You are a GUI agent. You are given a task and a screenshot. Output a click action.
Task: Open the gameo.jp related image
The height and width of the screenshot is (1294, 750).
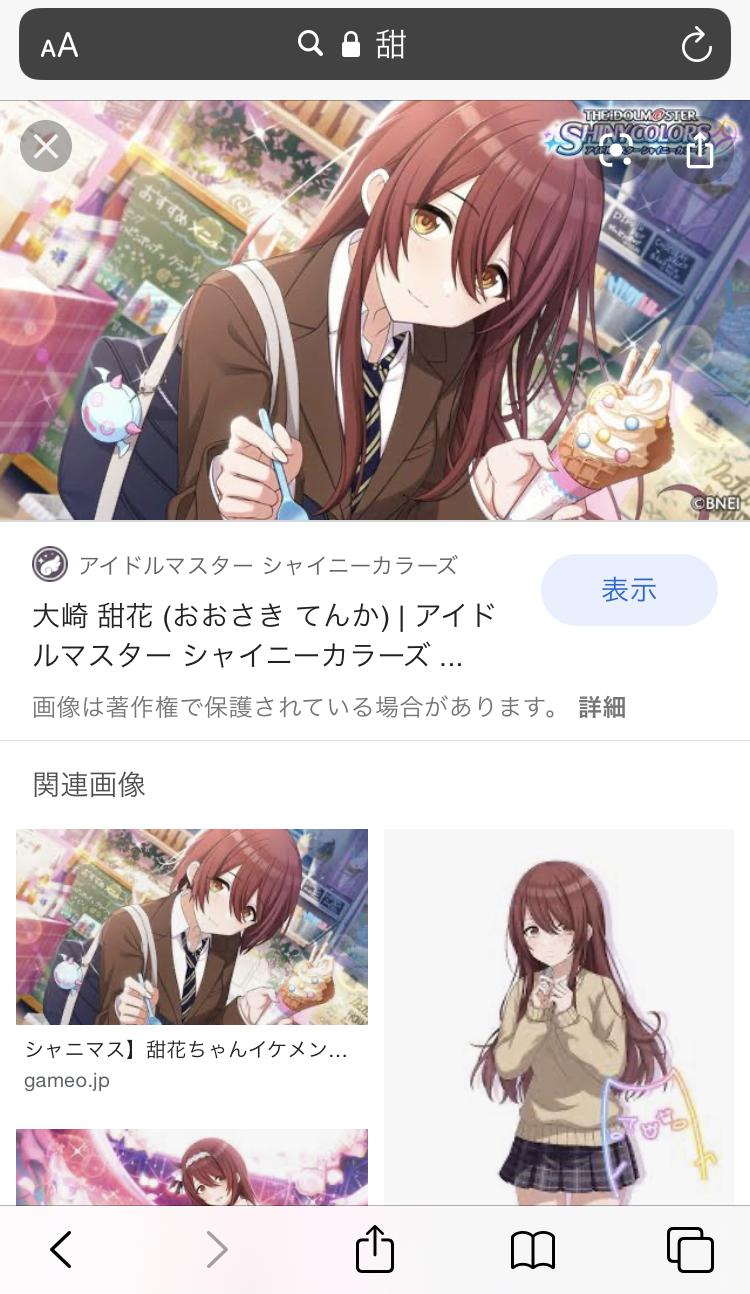(x=192, y=927)
